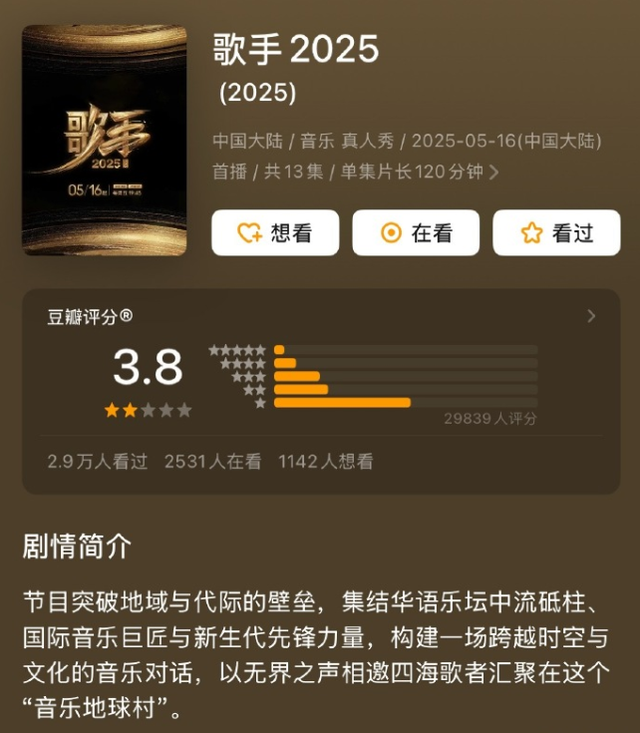Screen dimensions: 640x733
Task: Select the 在看 button
Action: click(x=416, y=233)
